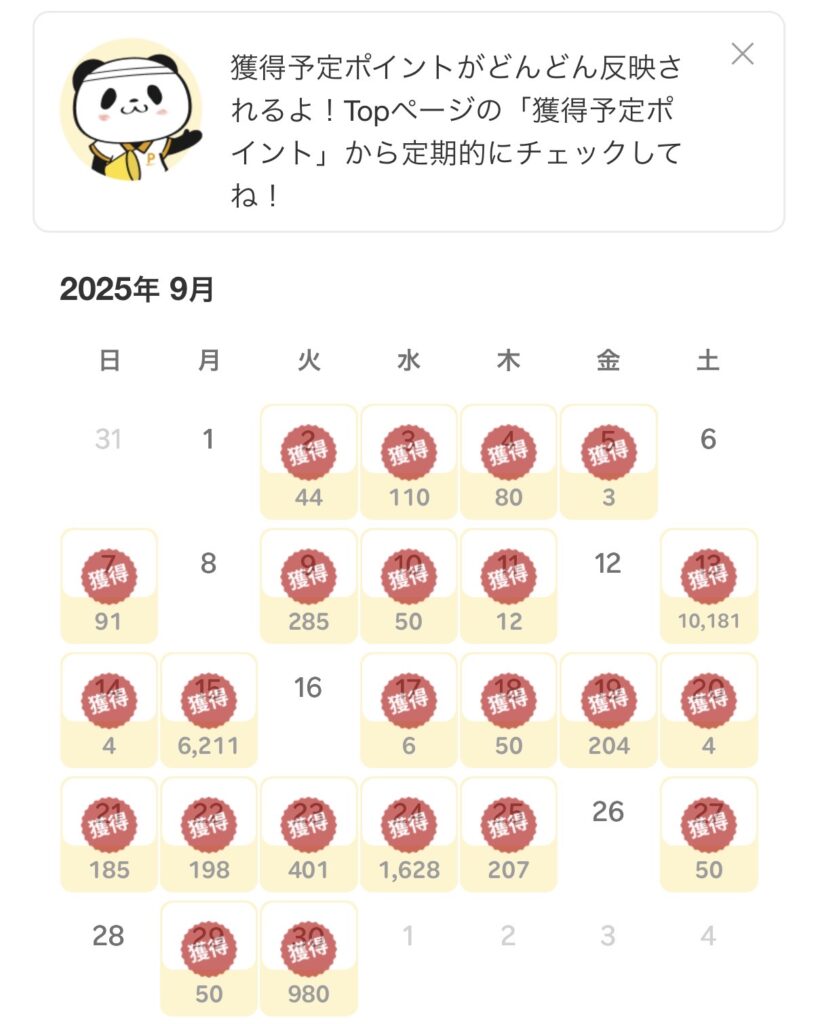View September 19 showing 204 points

coord(608,709)
